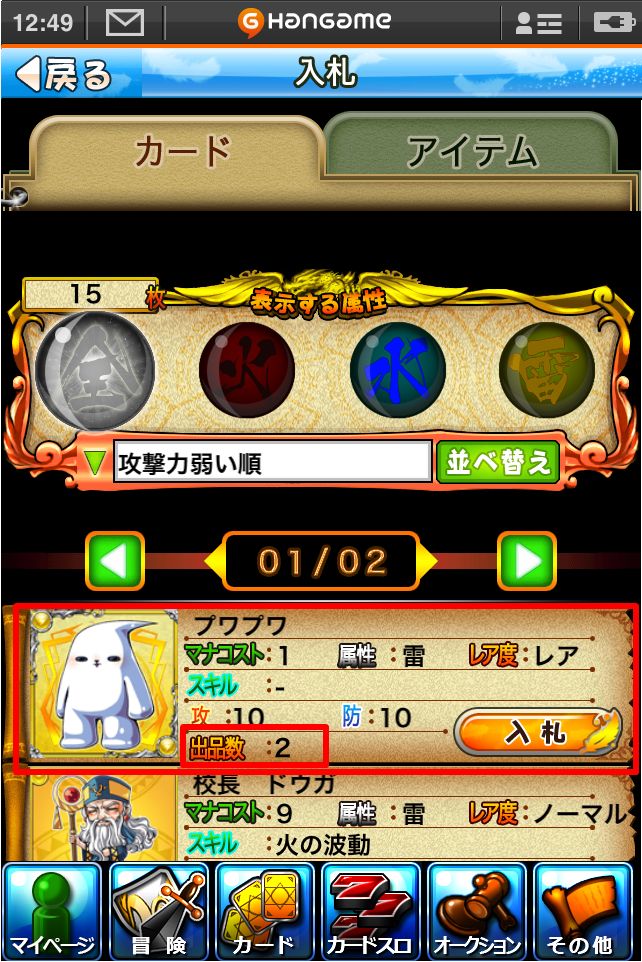642x962 pixels.
Task: Filter cards by fire attribute 火
Action: pyautogui.click(x=246, y=372)
